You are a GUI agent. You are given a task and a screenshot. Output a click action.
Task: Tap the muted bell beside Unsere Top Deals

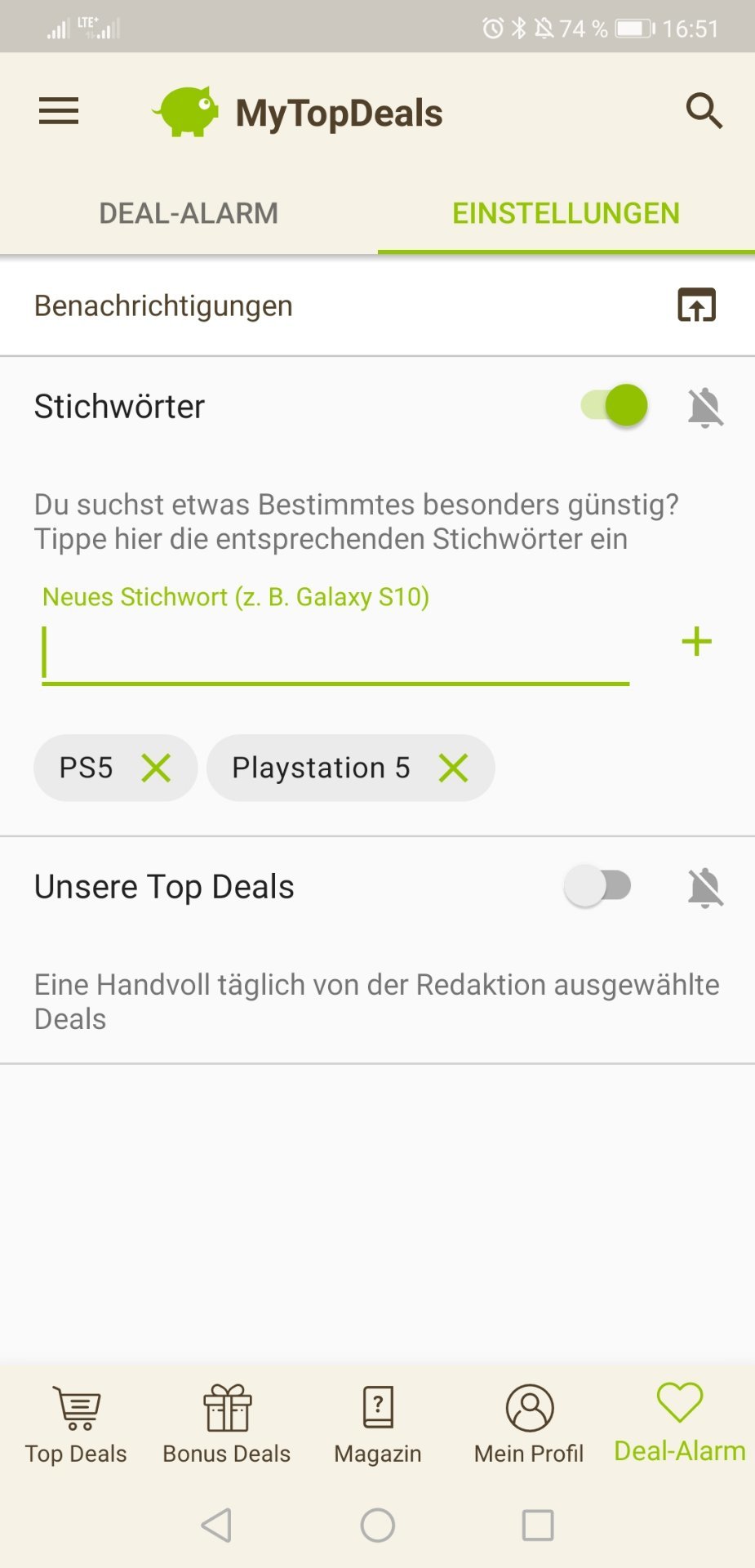pyautogui.click(x=705, y=887)
